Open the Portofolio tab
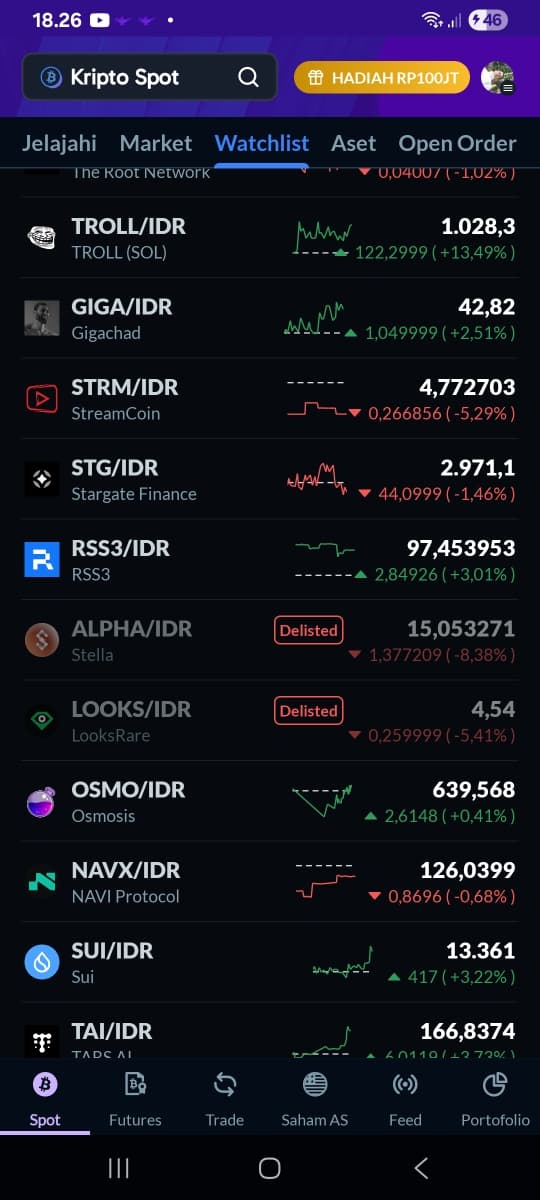Image resolution: width=540 pixels, height=1200 pixels. 495,1098
